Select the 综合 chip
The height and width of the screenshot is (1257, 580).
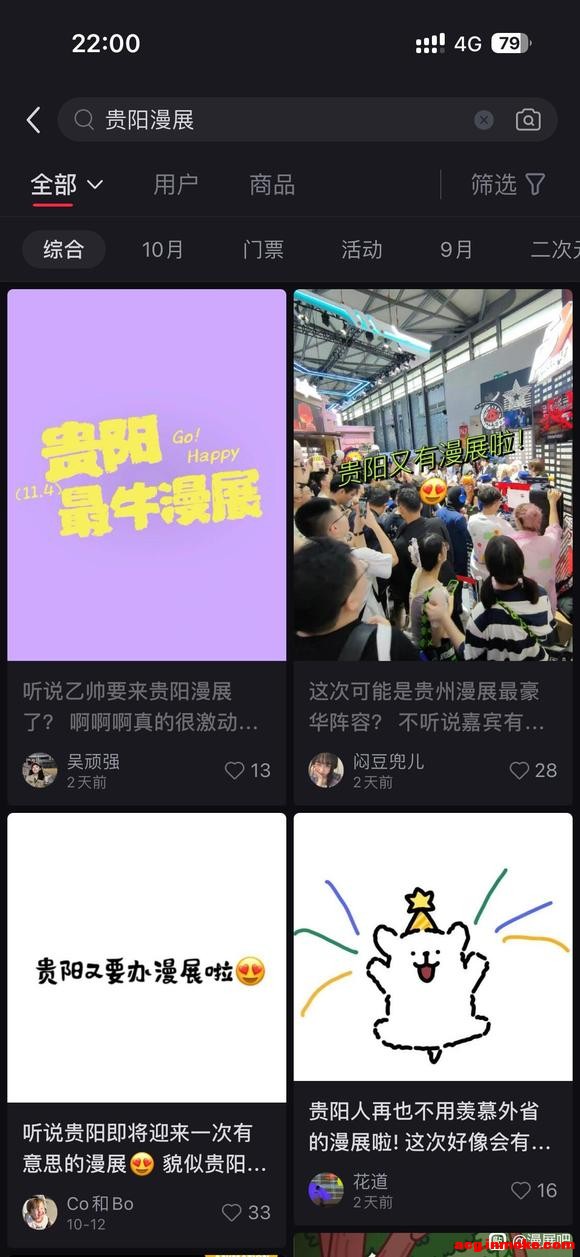point(64,249)
